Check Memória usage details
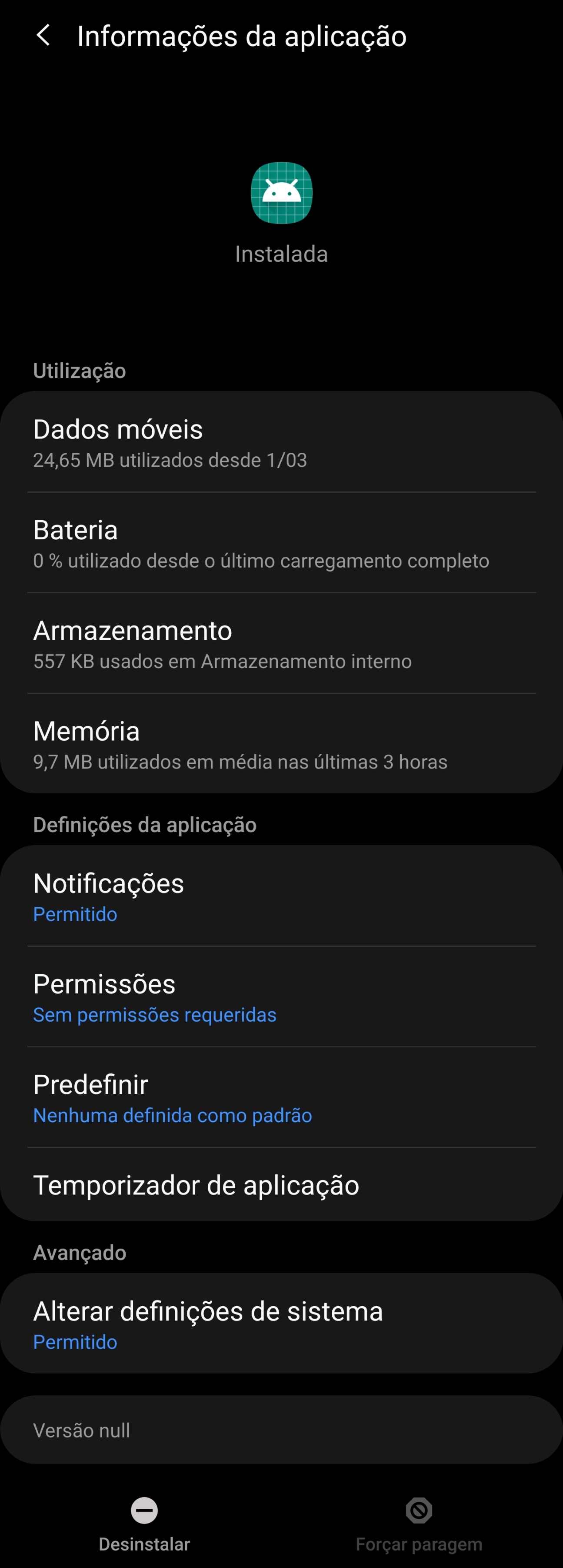The height and width of the screenshot is (1568, 563). tap(281, 745)
